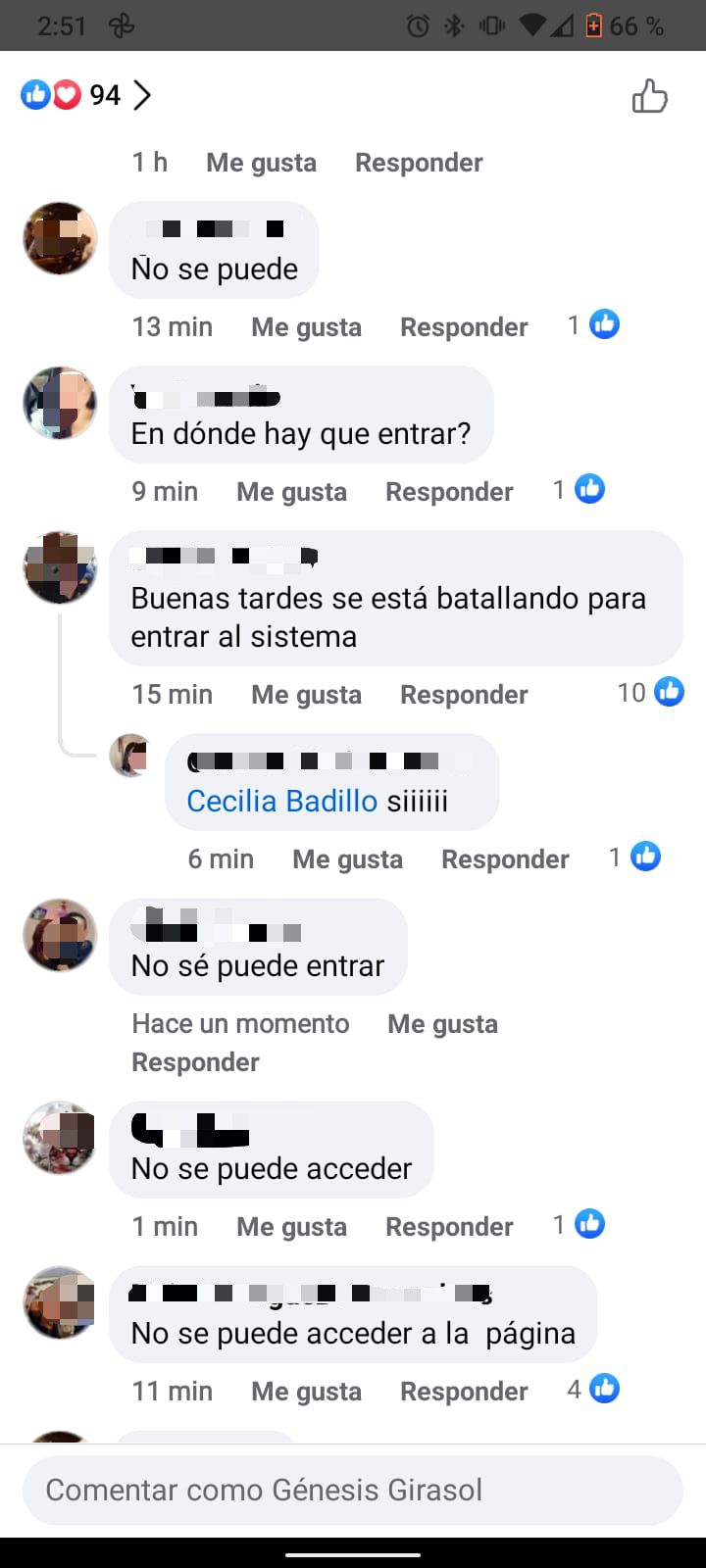
Task: Reply to 'No se puede acceder' comment
Action: (449, 1227)
